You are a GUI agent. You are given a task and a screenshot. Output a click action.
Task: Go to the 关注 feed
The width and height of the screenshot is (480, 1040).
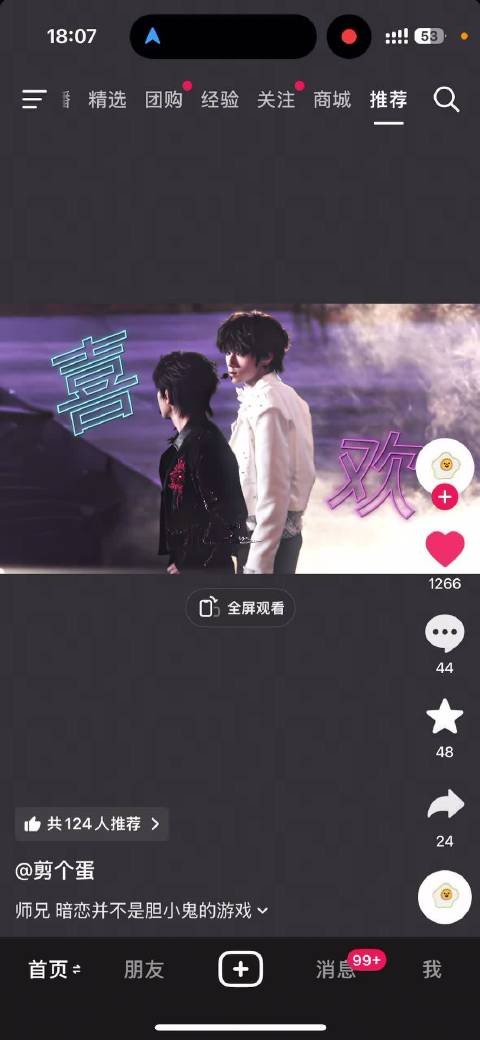point(276,99)
